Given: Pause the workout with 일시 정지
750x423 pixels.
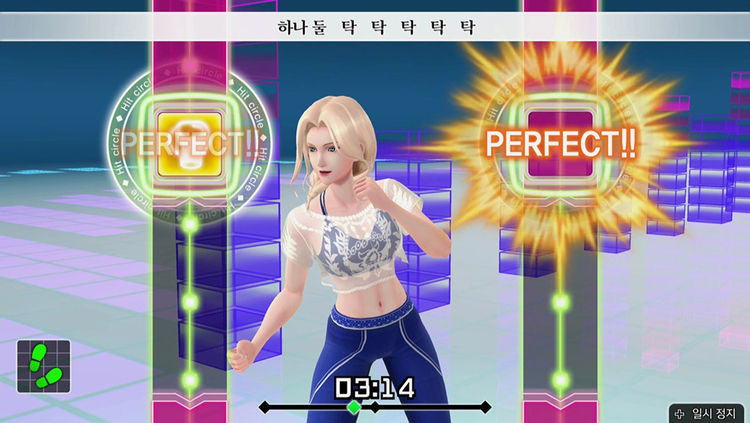Looking at the screenshot, I should (x=707, y=412).
